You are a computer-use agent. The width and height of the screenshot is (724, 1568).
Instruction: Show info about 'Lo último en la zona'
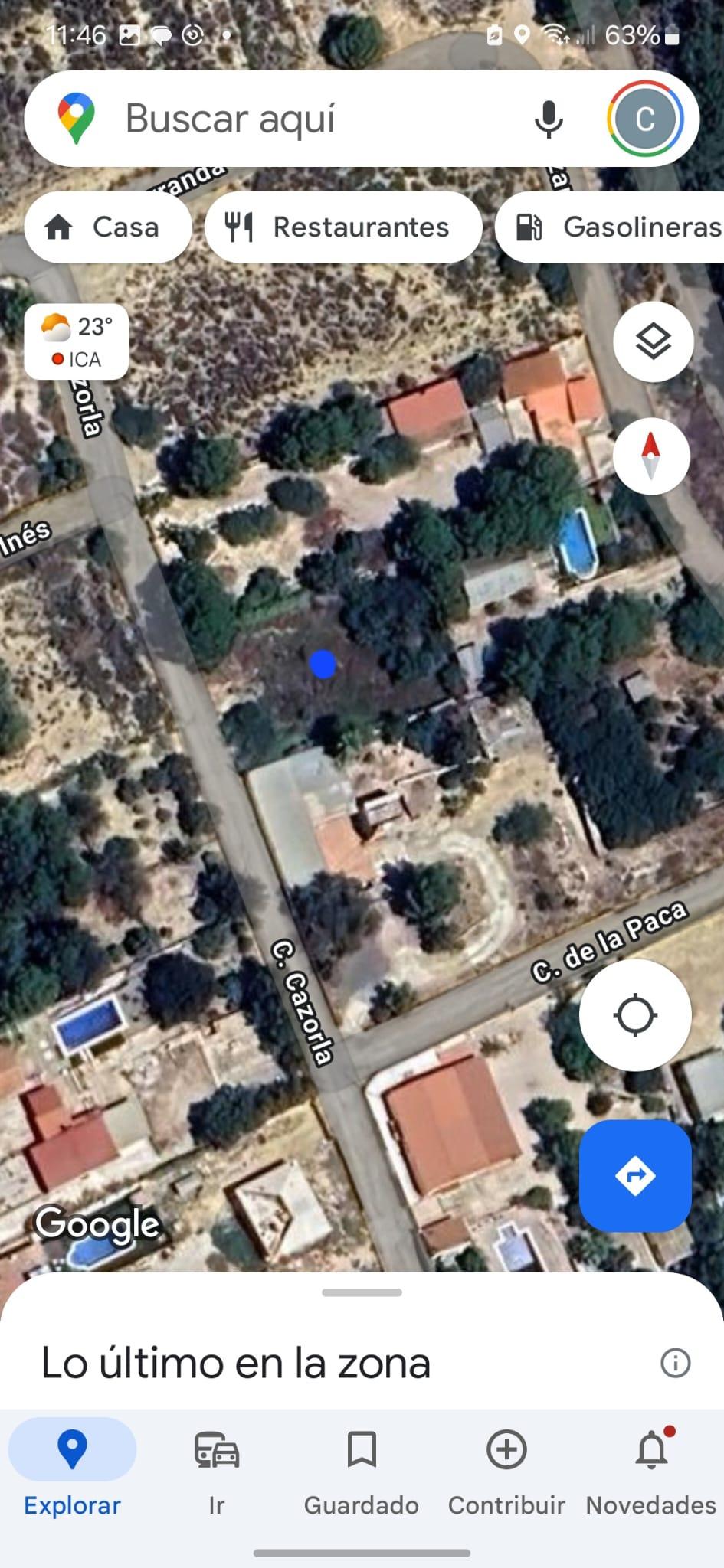(x=675, y=1363)
